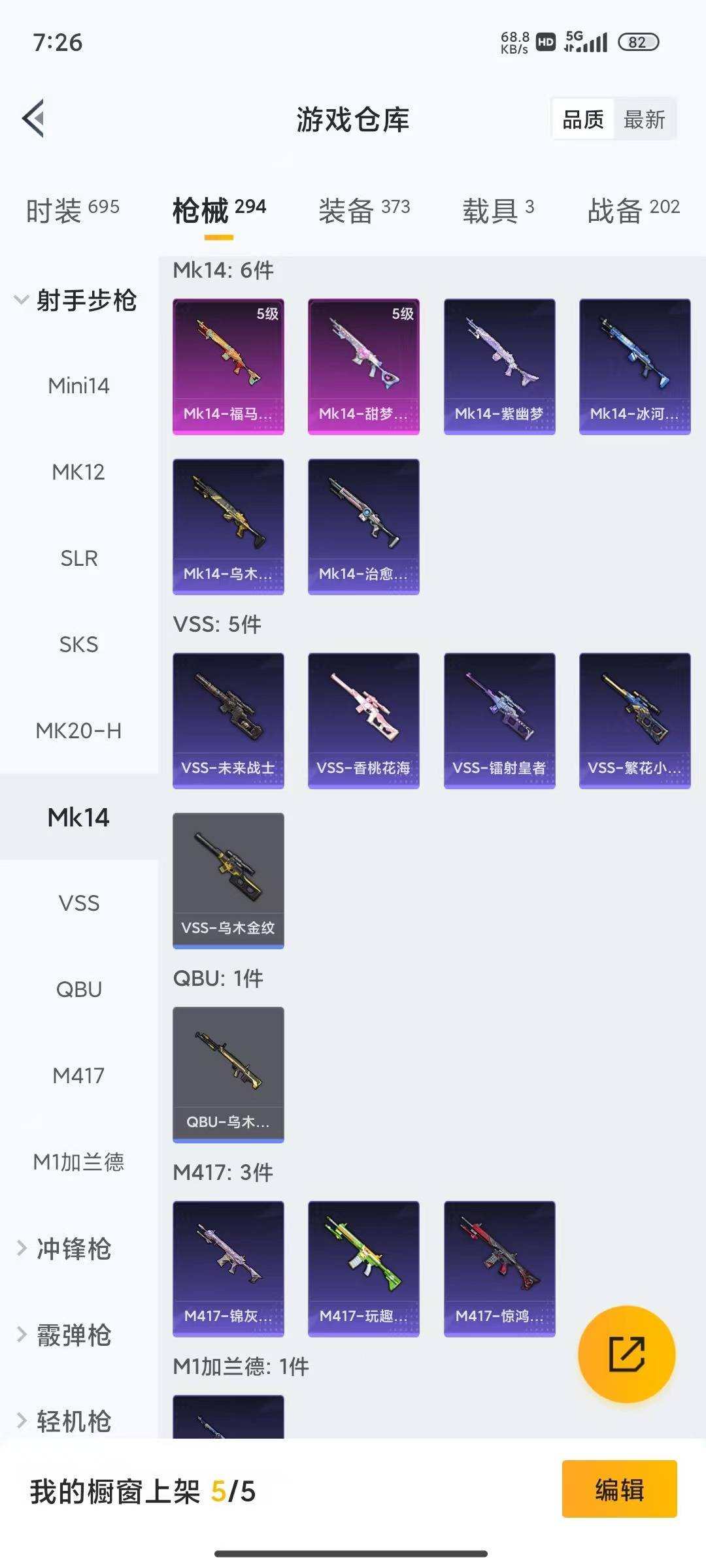View the VSS-未来战士 skin
Image resolution: width=706 pixels, height=1568 pixels.
pyautogui.click(x=228, y=720)
